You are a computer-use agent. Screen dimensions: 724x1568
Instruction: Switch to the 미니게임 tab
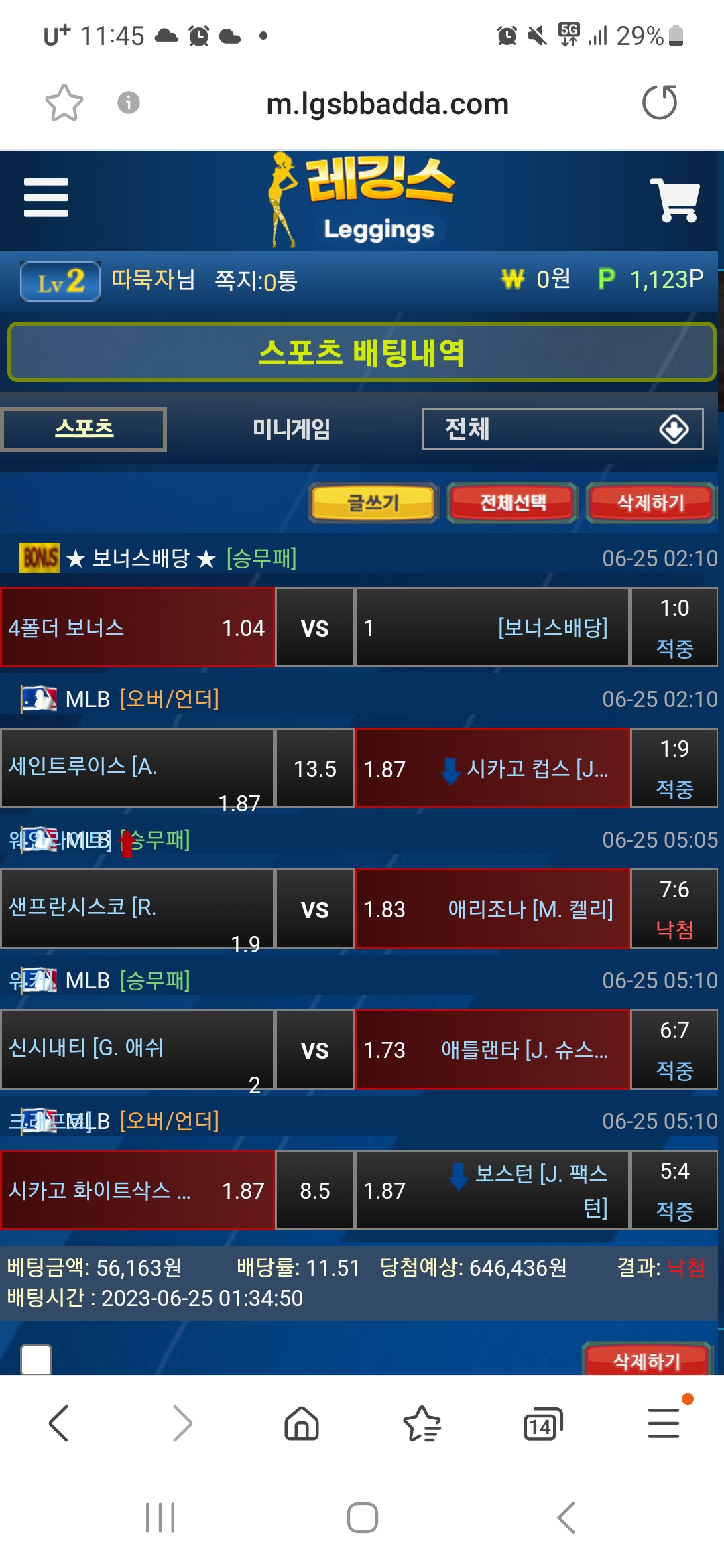point(292,429)
